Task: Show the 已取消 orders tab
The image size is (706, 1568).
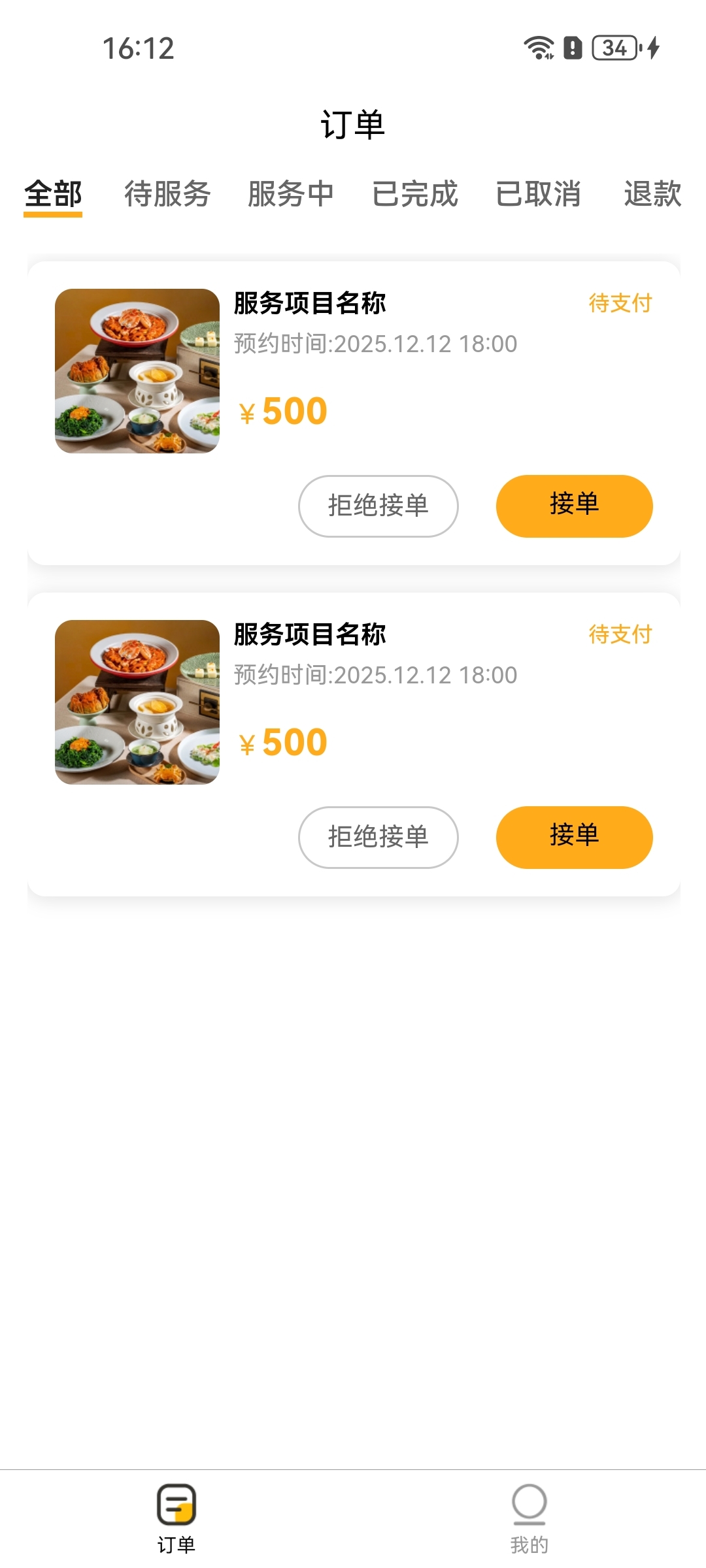Action: pyautogui.click(x=538, y=194)
